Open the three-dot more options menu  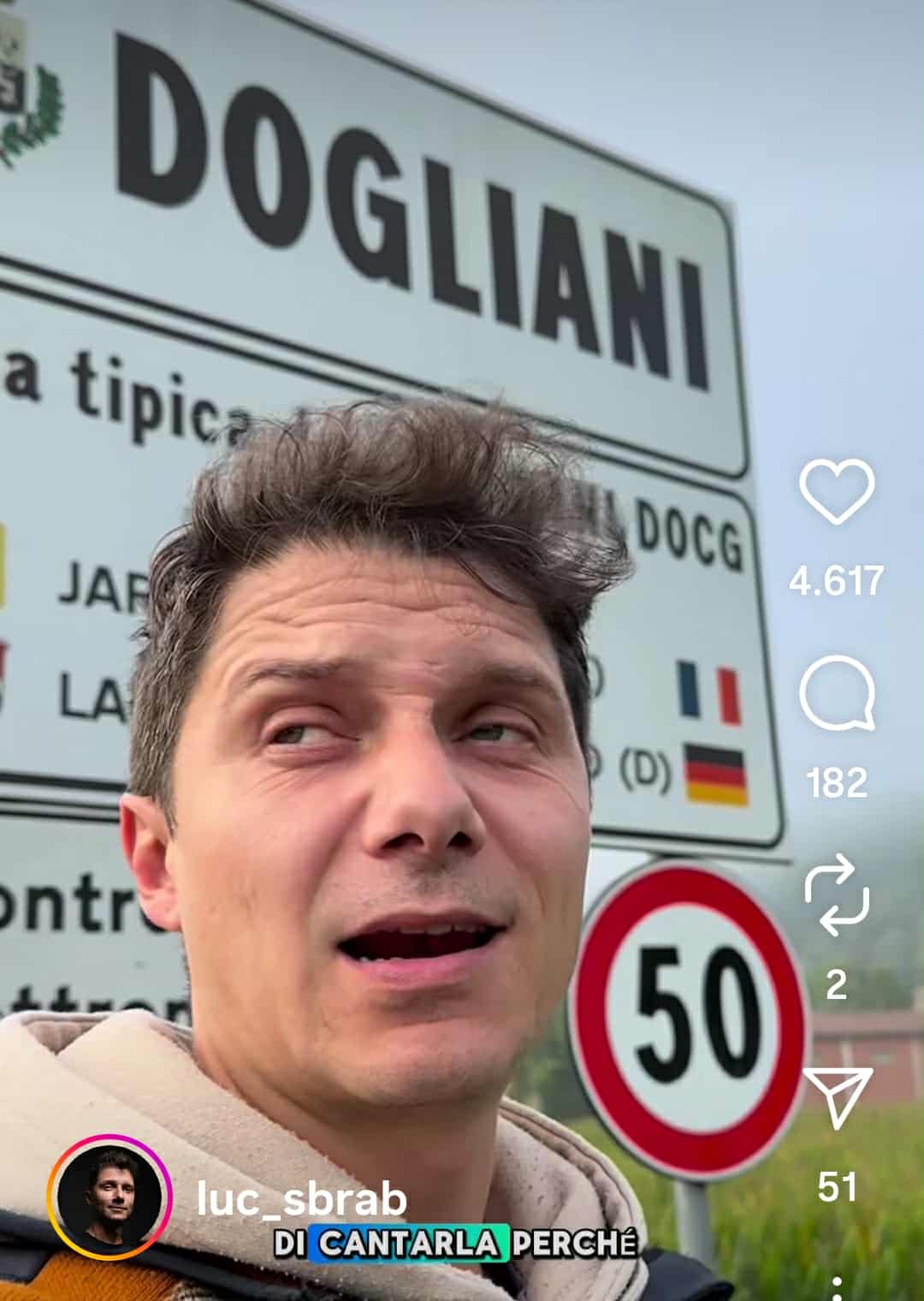837,1289
